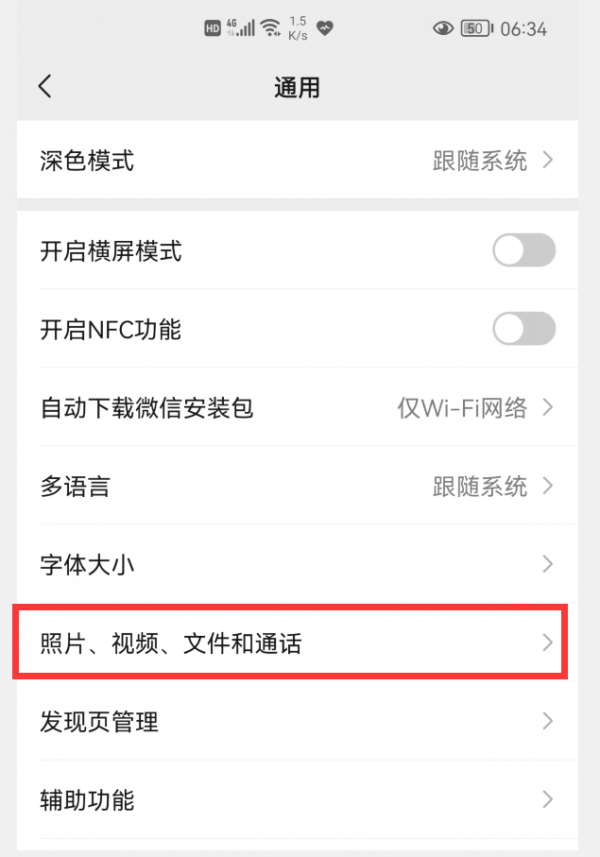Screen dimensions: 600x857
Task: Turn on the 开启NFC功能 switch
Action: click(x=523, y=328)
